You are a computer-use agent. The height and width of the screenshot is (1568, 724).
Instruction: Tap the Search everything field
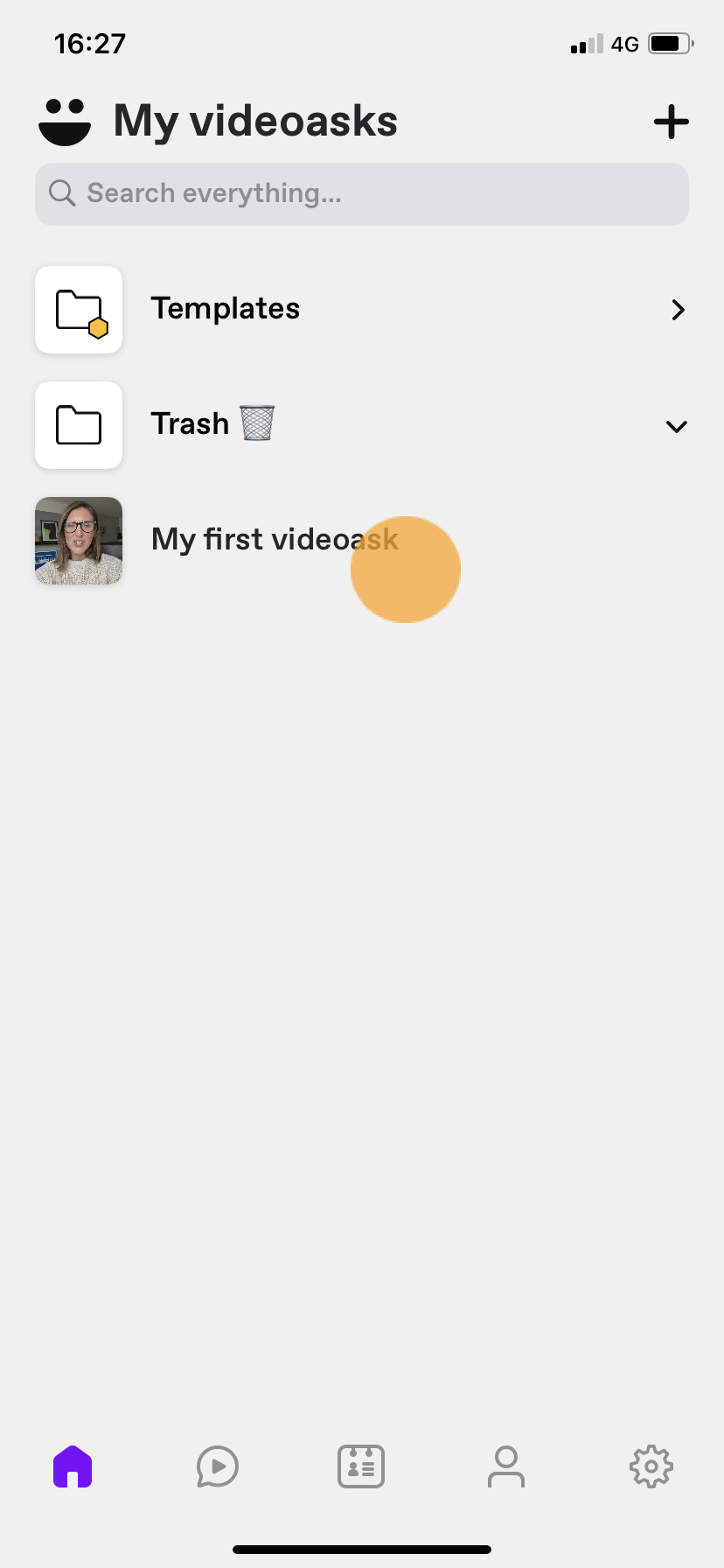point(362,193)
